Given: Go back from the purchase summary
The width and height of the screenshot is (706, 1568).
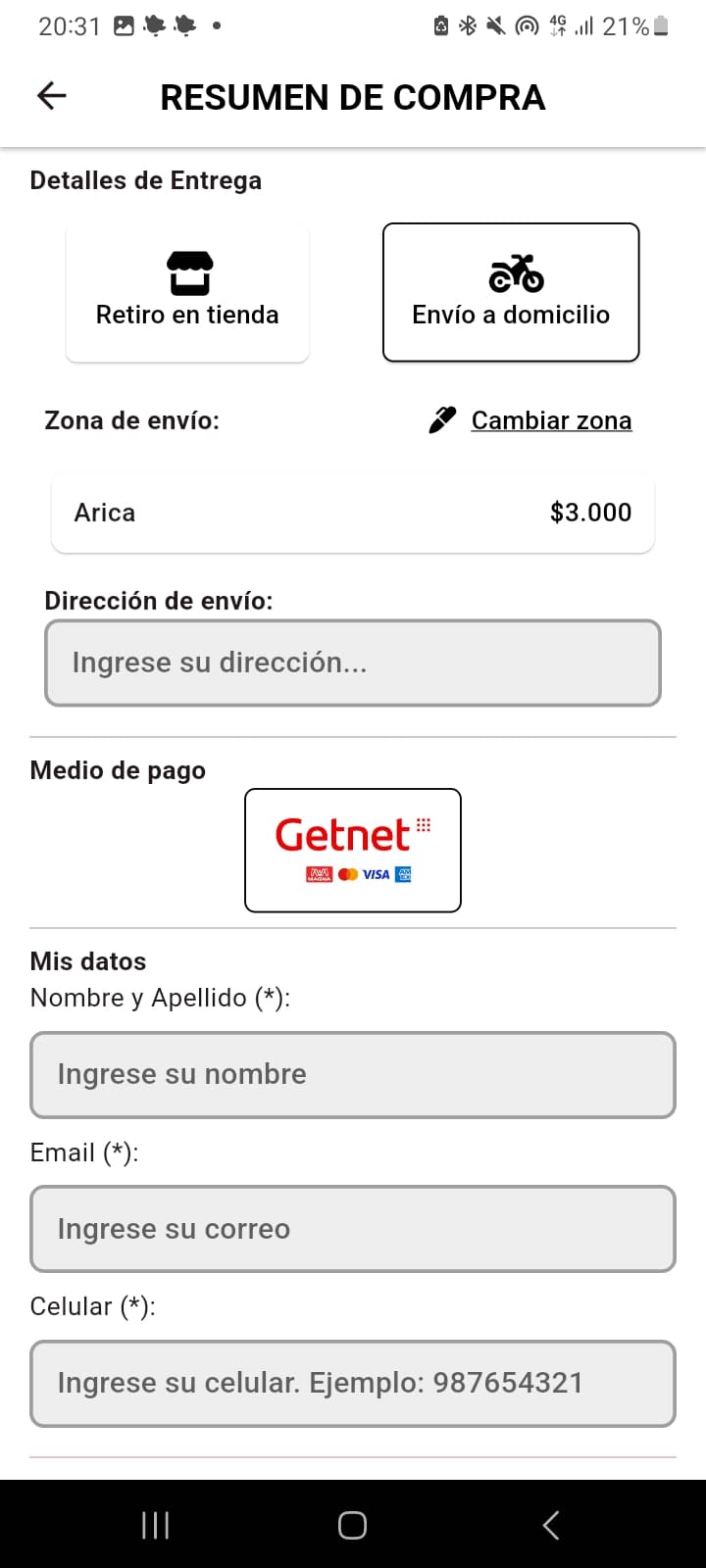Looking at the screenshot, I should [51, 96].
